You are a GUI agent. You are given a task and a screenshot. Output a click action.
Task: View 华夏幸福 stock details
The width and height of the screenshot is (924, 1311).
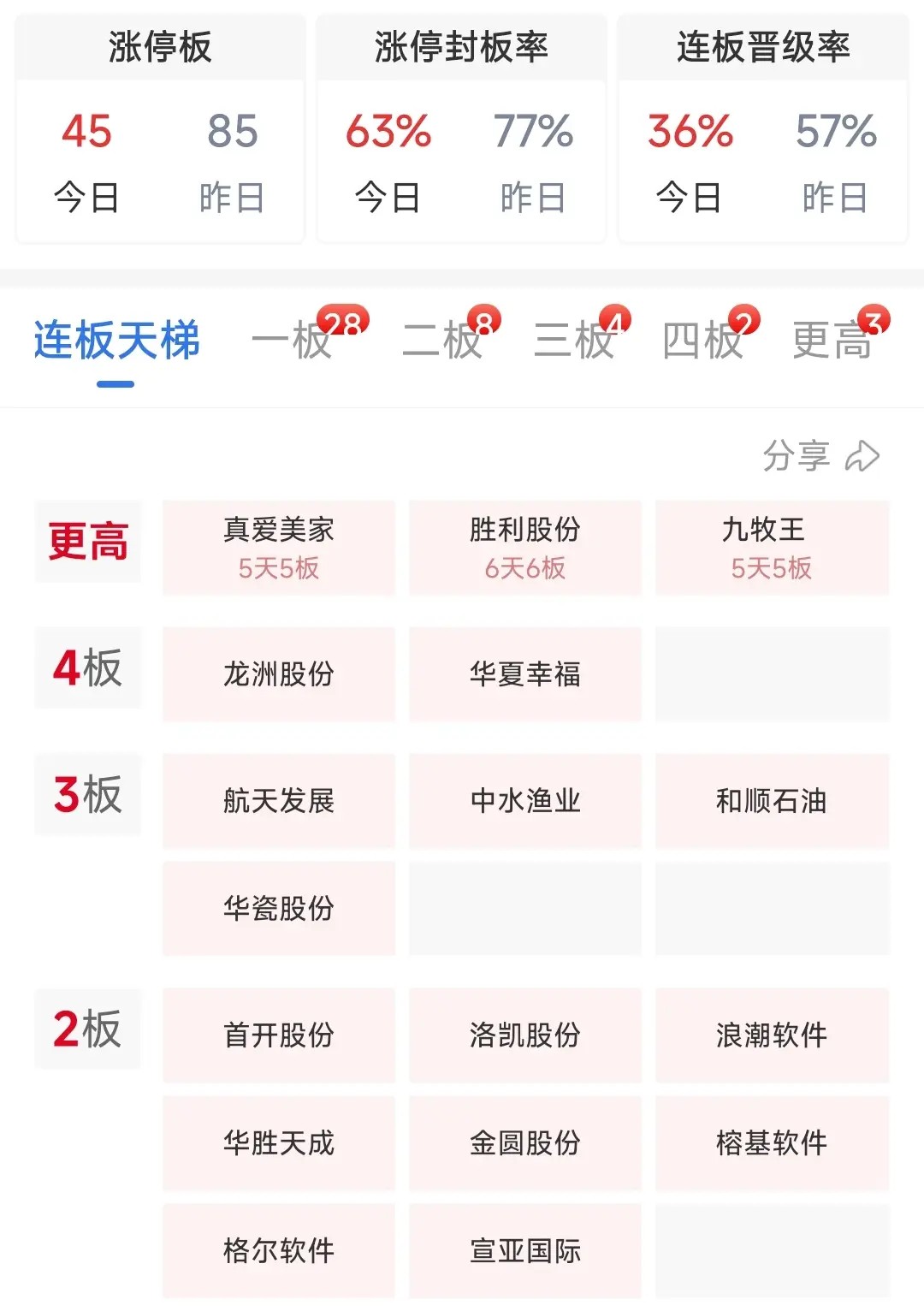[x=525, y=674]
